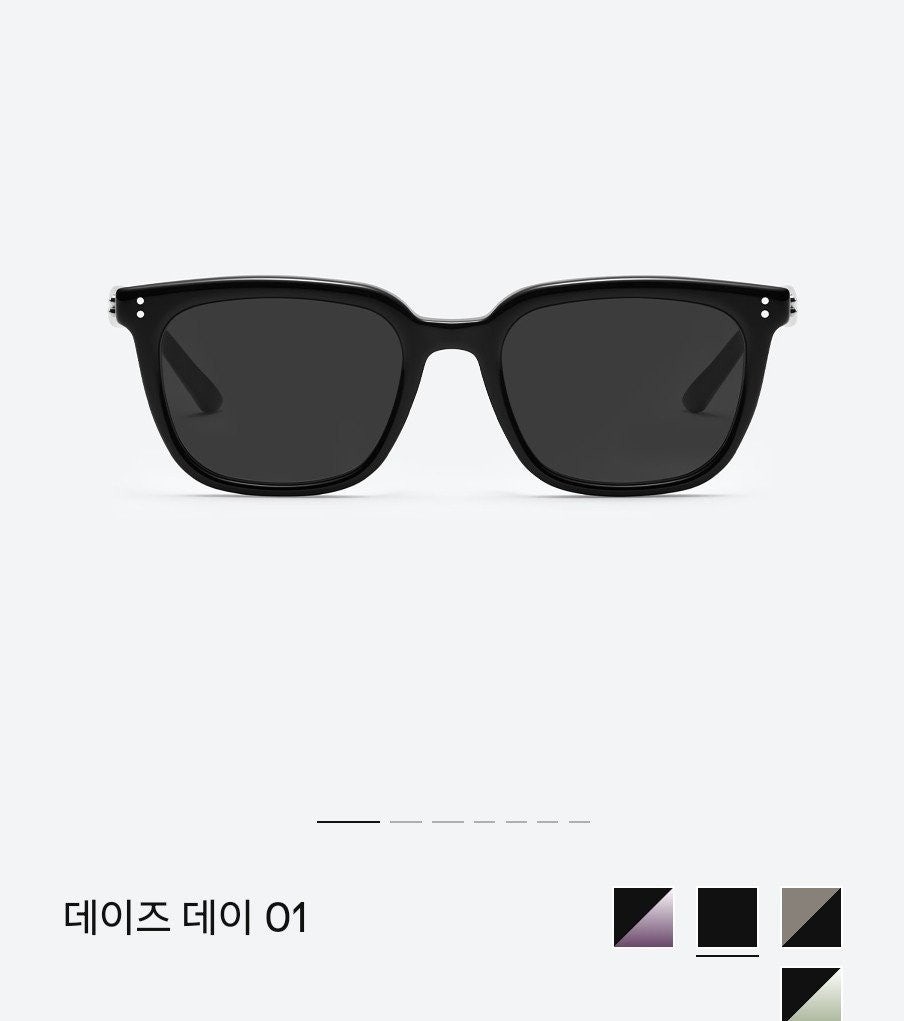This screenshot has width=904, height=1021.
Task: Jump to the second product image indicator
Action: [x=405, y=821]
